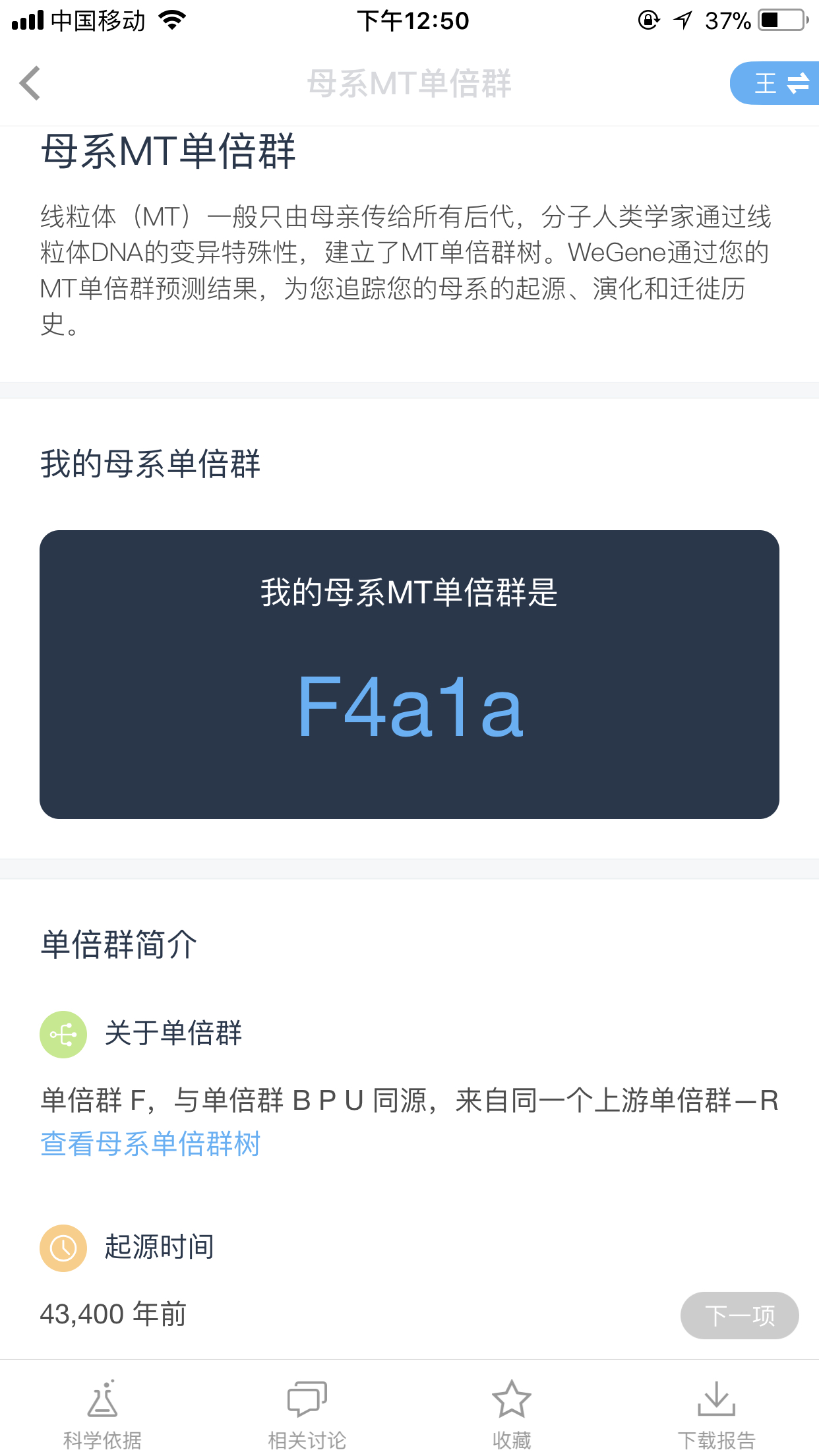Open the 查看母系单倍群树 link
This screenshot has width=819, height=1456.
click(x=150, y=1143)
